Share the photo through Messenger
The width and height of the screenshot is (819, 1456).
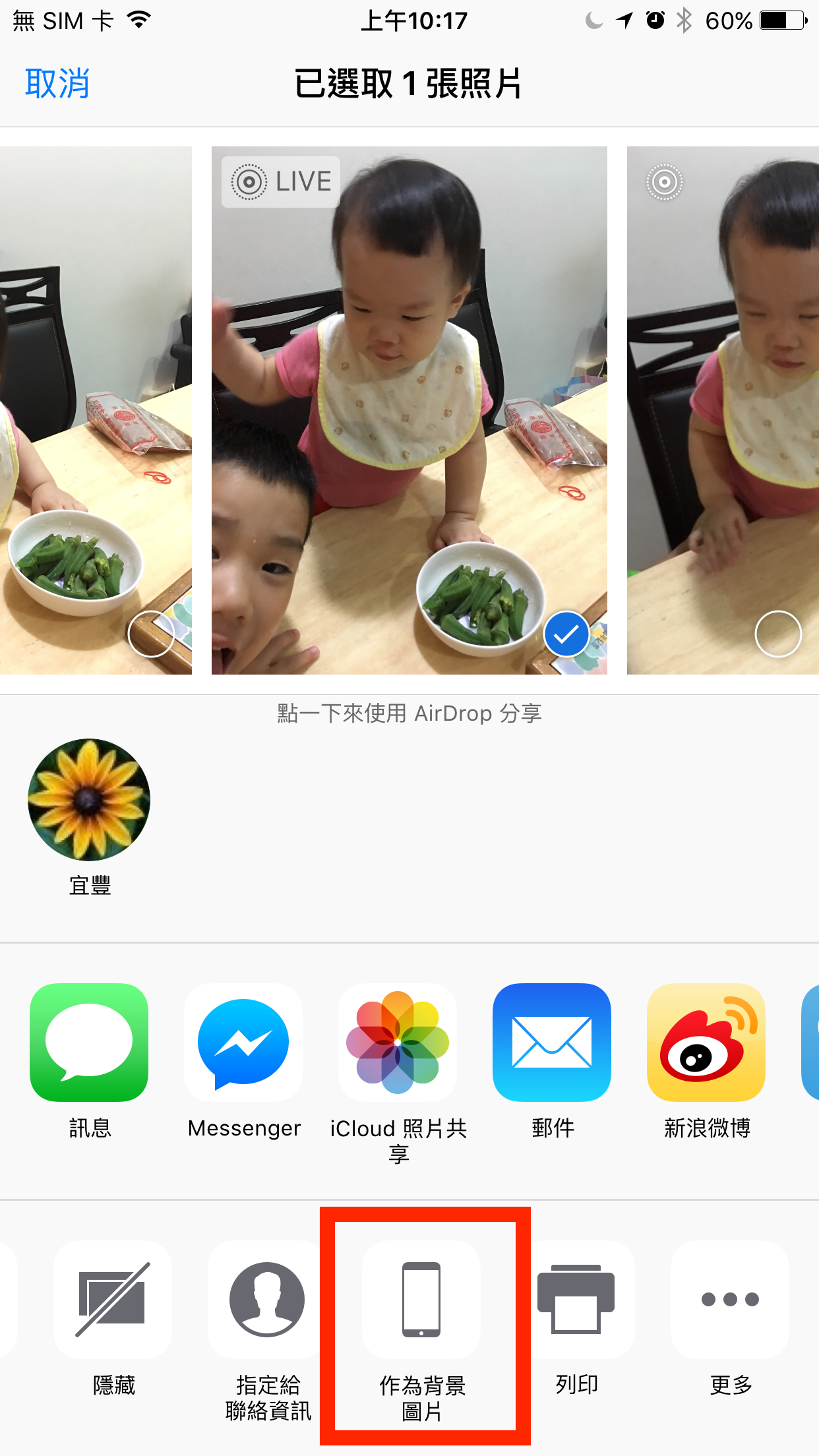[x=243, y=1043]
